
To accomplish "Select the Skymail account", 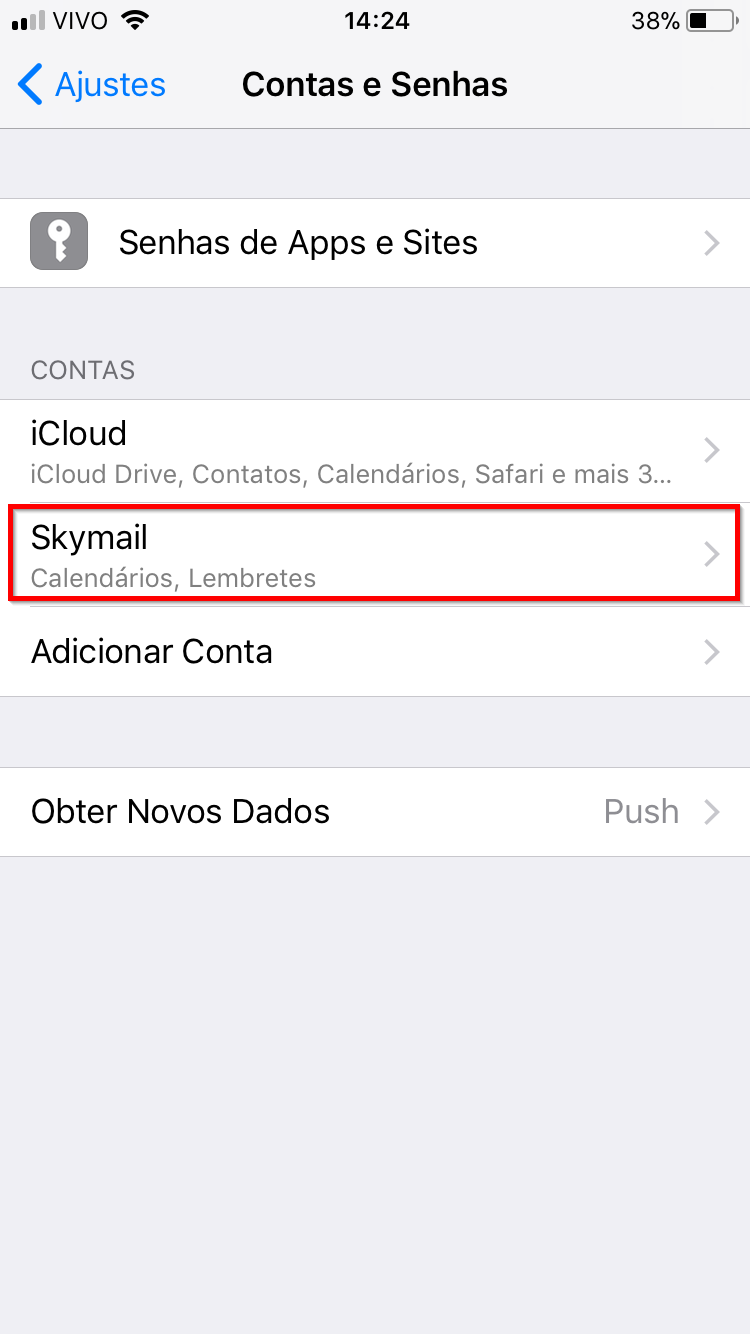I will point(375,555).
